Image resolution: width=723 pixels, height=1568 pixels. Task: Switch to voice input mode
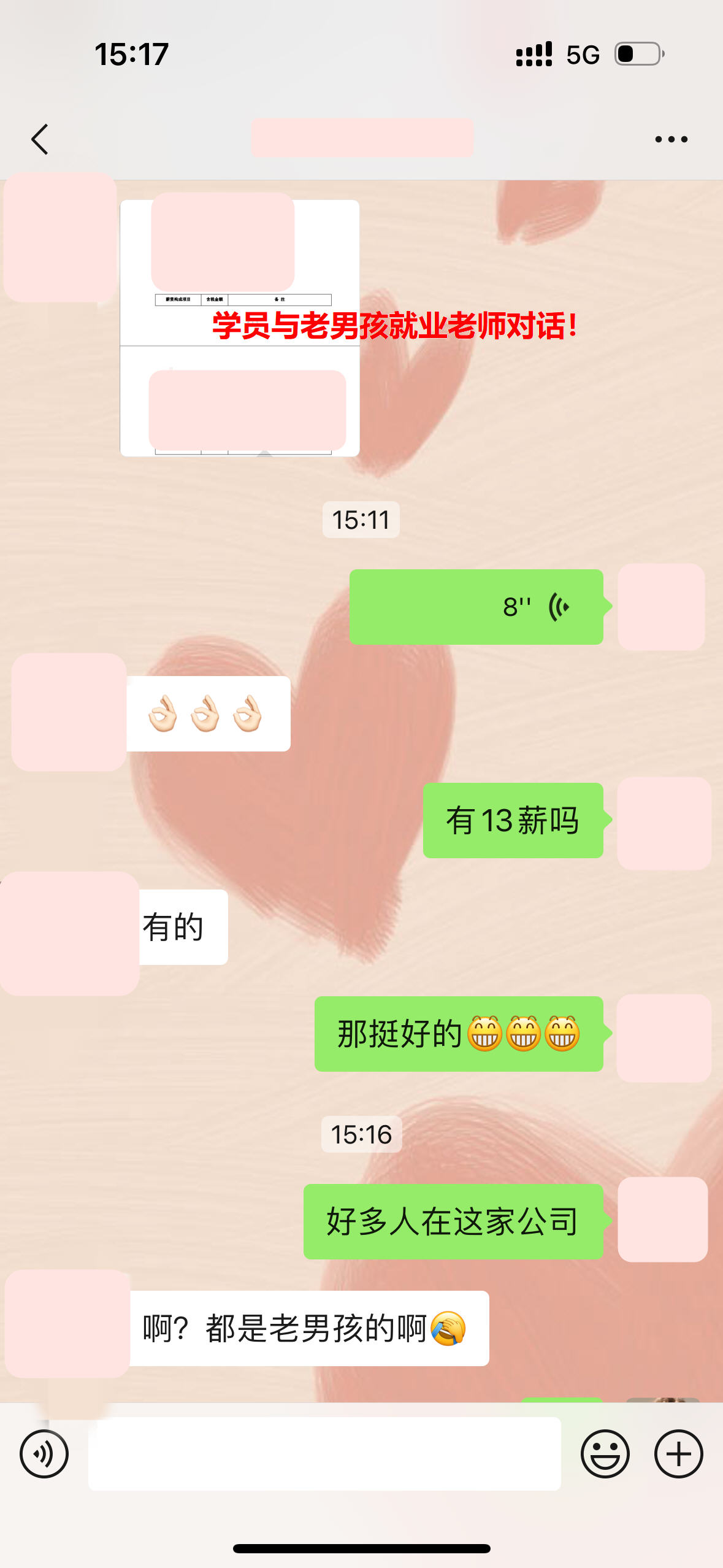44,1453
